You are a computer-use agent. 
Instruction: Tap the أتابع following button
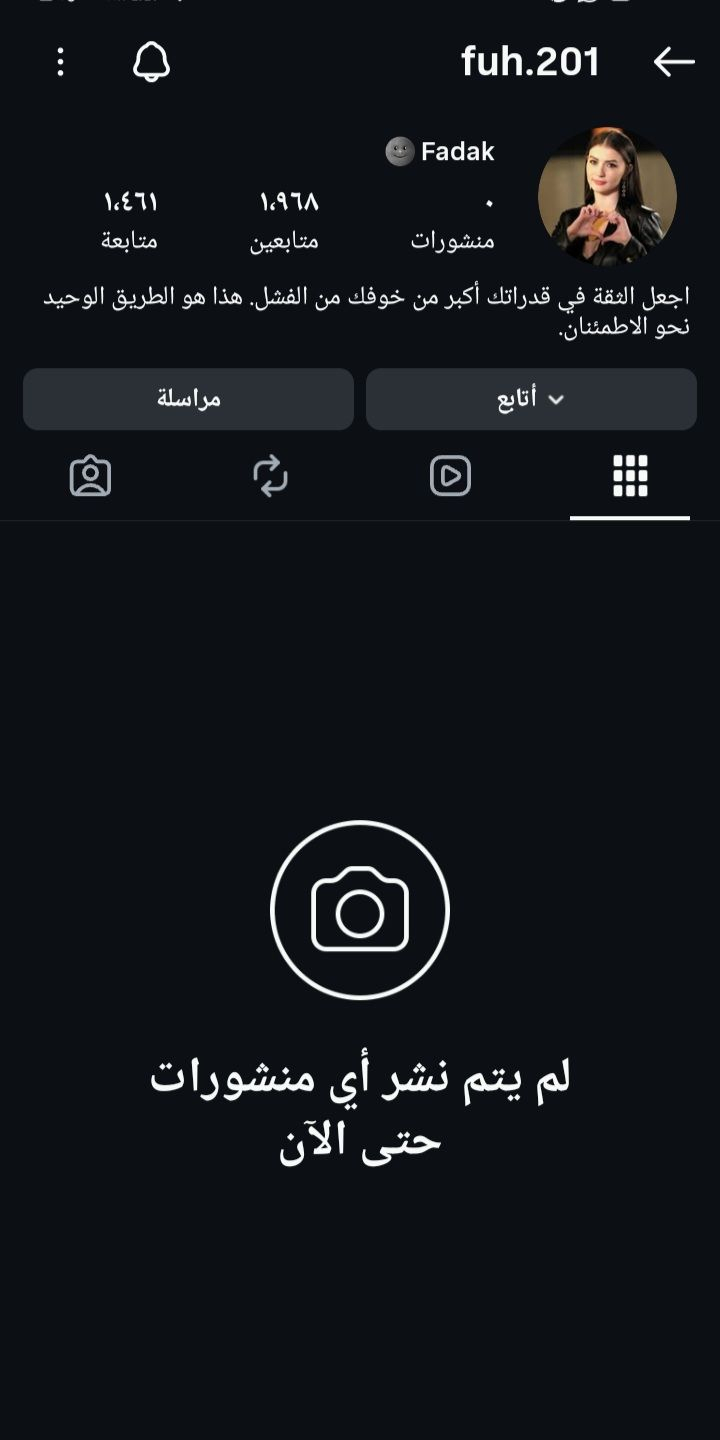click(531, 399)
